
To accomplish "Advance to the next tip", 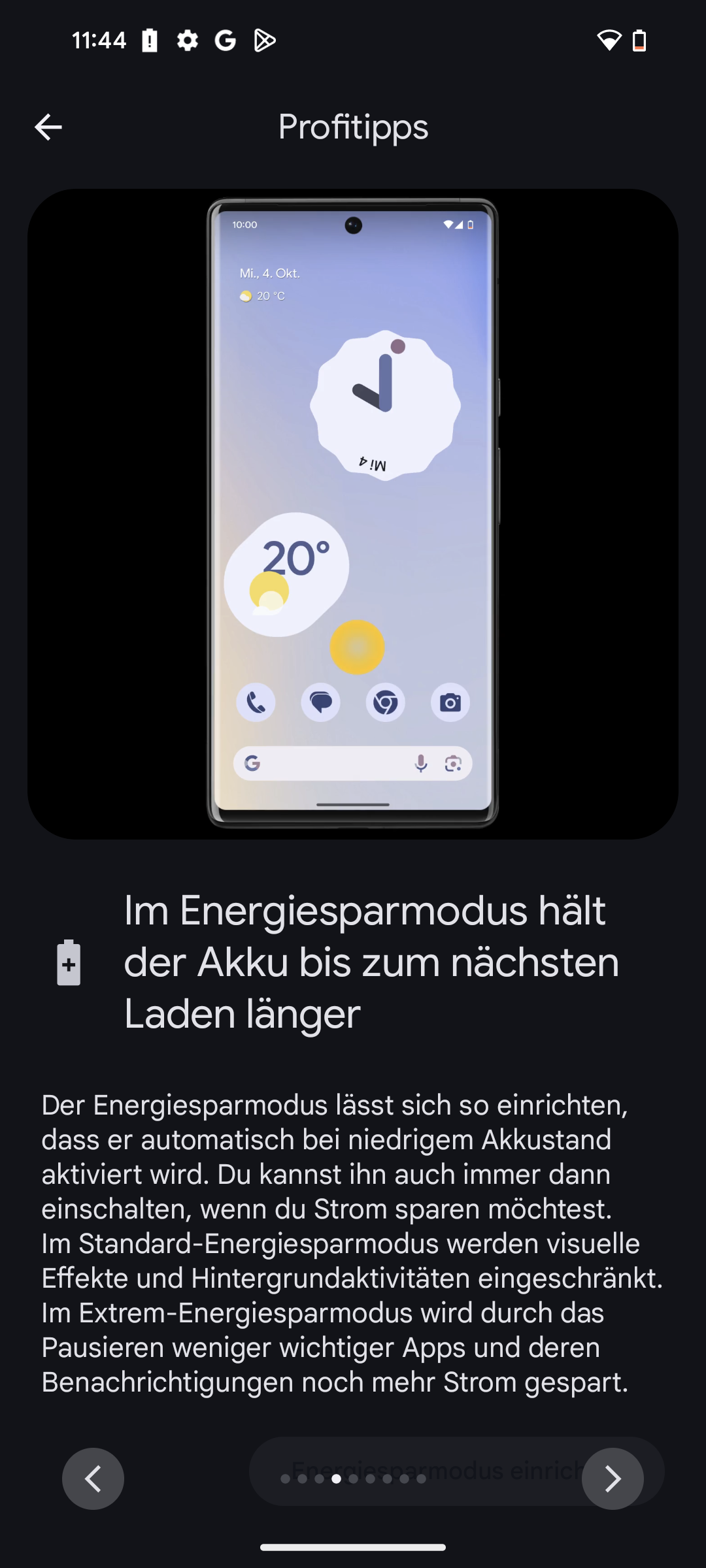I will tap(613, 1478).
